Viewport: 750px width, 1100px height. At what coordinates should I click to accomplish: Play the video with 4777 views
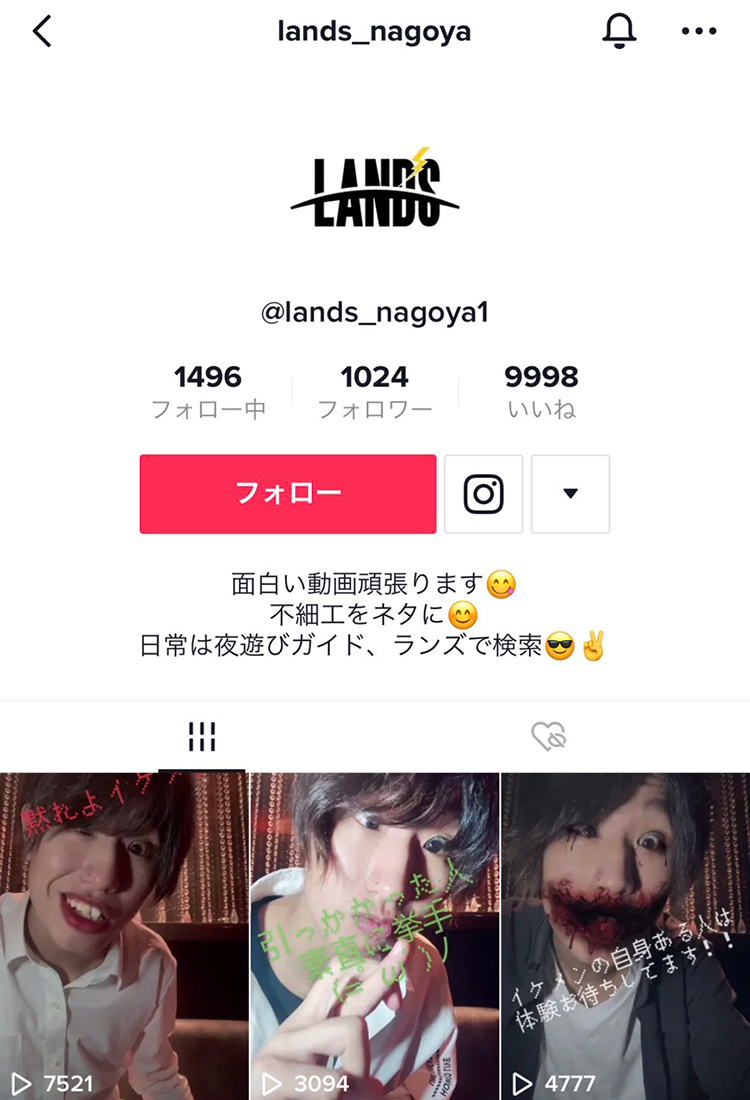(x=626, y=935)
